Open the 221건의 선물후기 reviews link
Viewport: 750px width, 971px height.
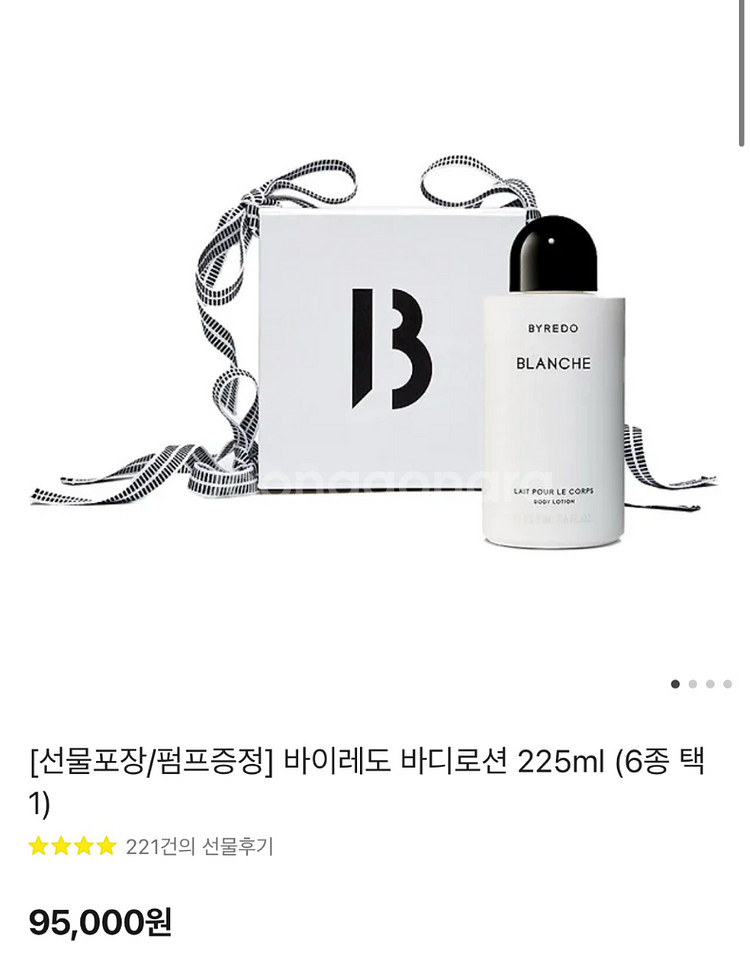200,847
